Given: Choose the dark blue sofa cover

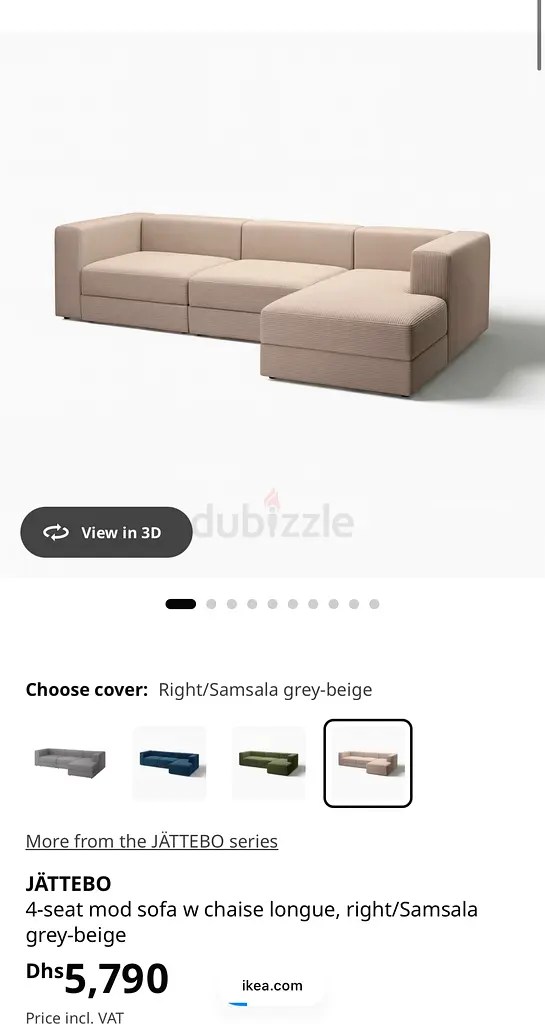Looking at the screenshot, I should pos(170,763).
